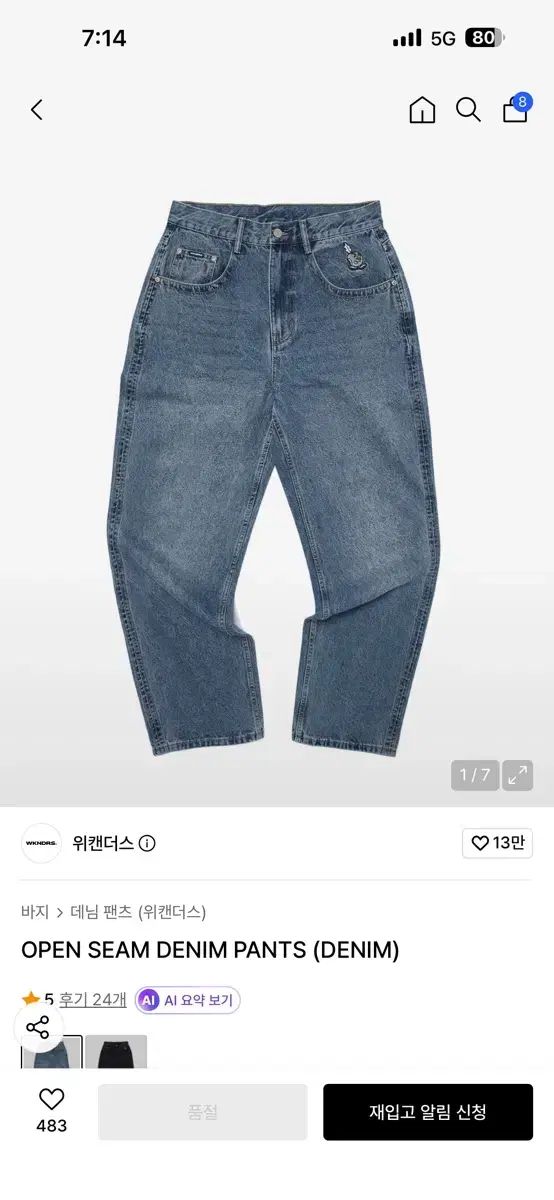The width and height of the screenshot is (554, 1200).
Task: View the 후기 24개 reviews link
Action: click(93, 999)
